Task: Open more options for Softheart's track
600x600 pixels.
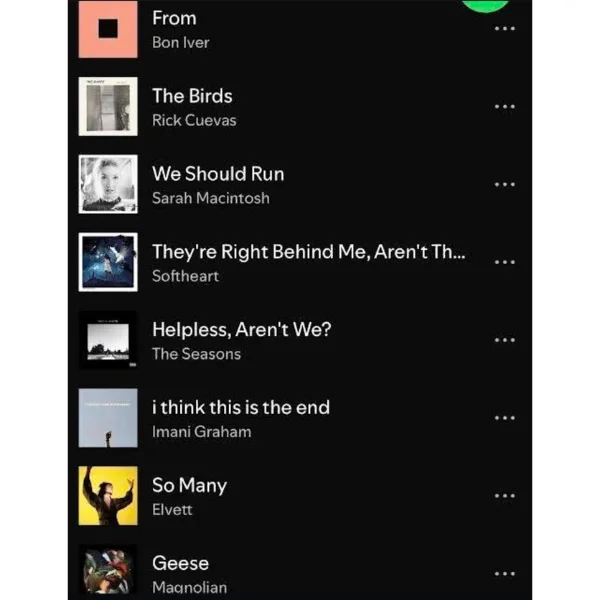Action: (505, 262)
